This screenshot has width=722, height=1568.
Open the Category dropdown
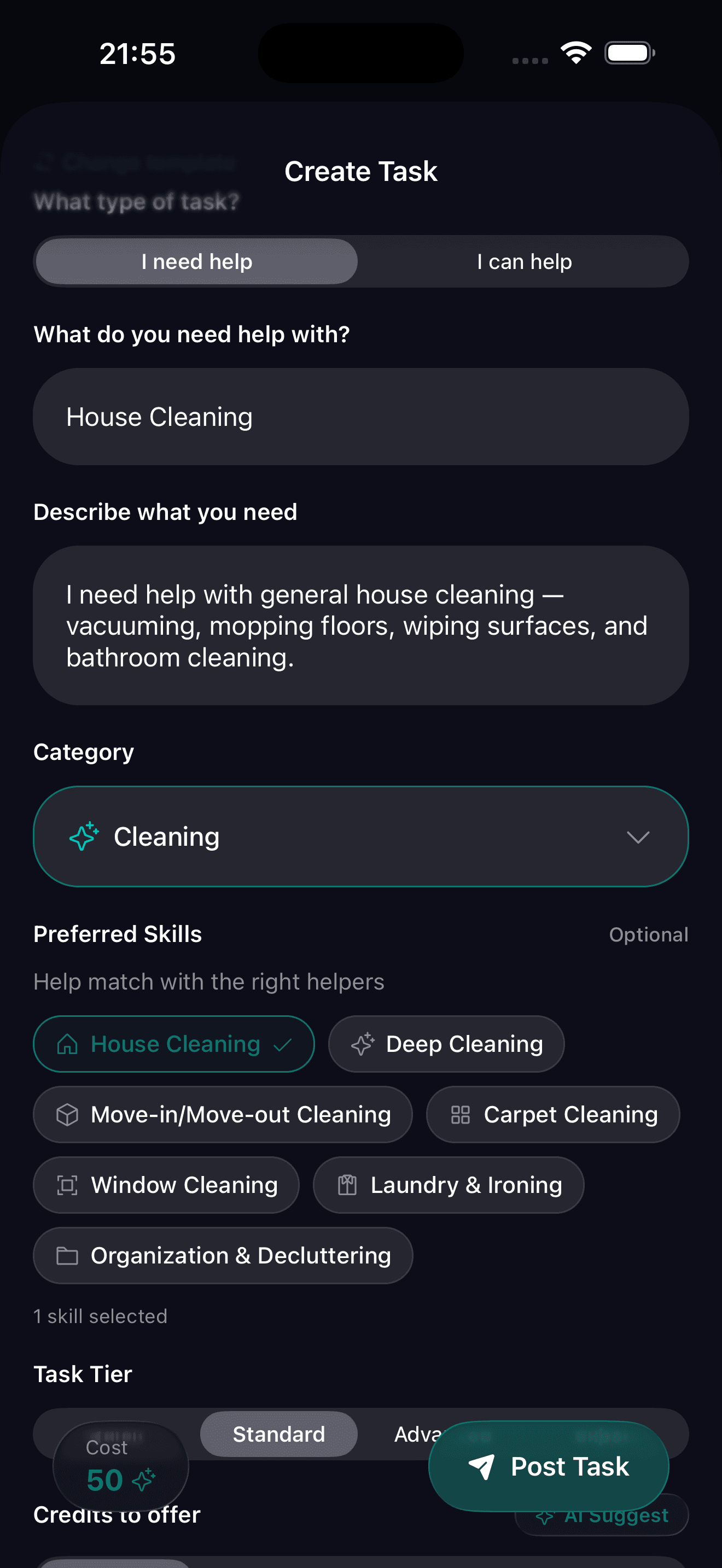[x=361, y=836]
